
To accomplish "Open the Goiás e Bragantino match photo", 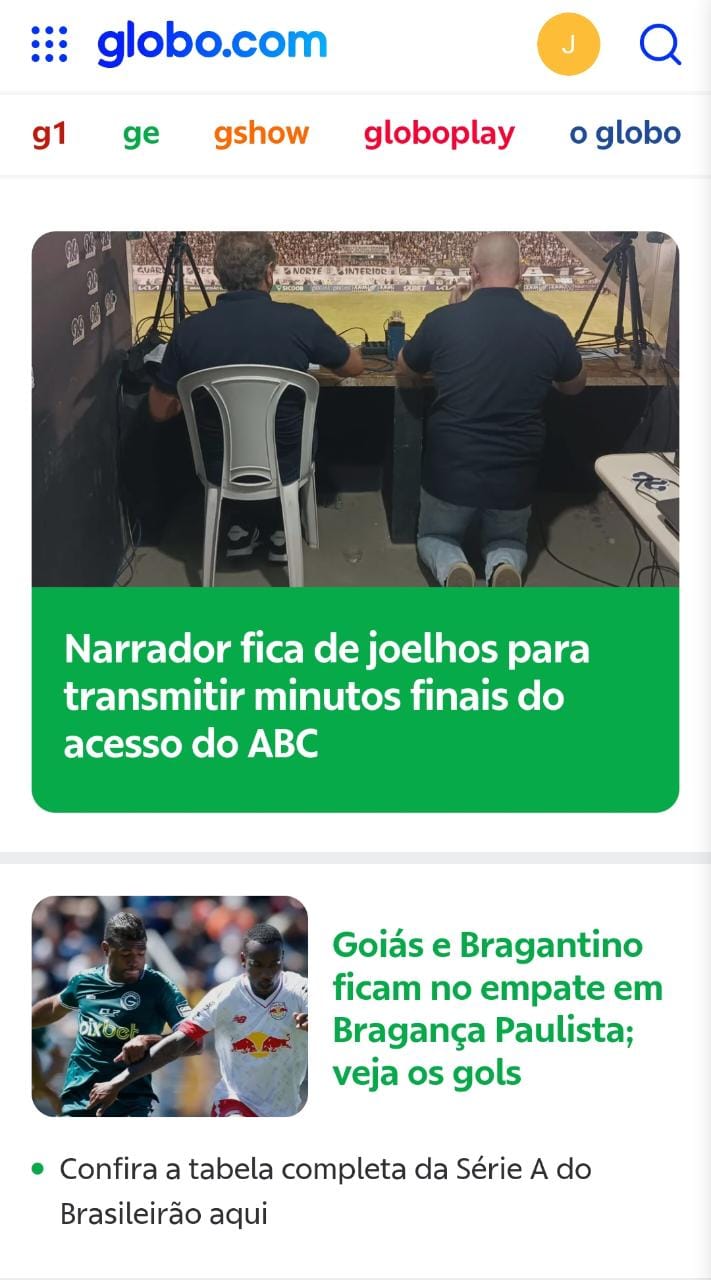I will click(170, 1006).
